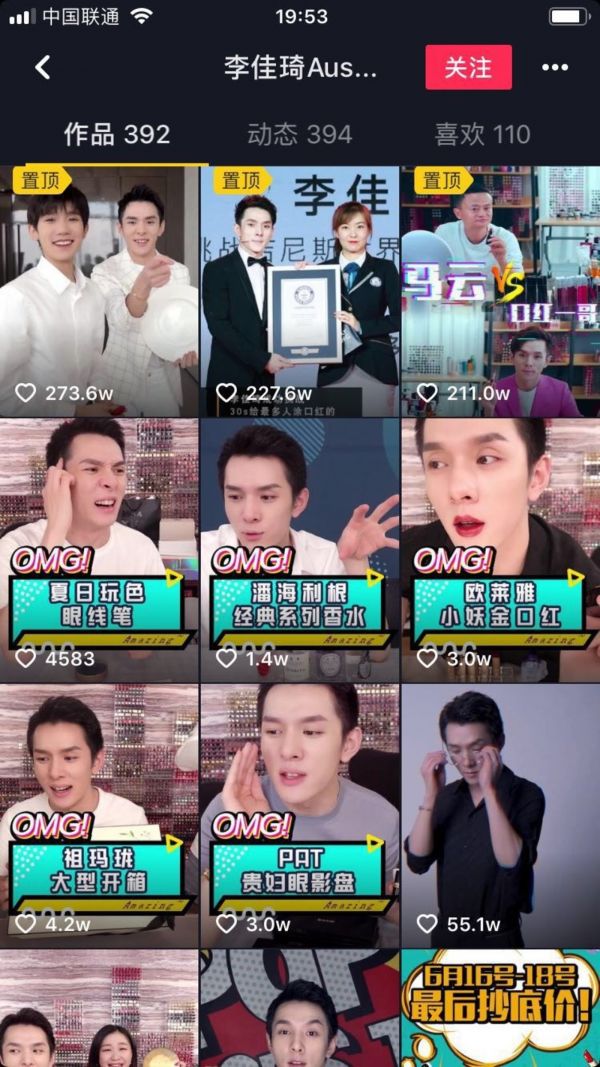Select the 作品 392 tab
The width and height of the screenshot is (600, 1067).
coord(117,134)
